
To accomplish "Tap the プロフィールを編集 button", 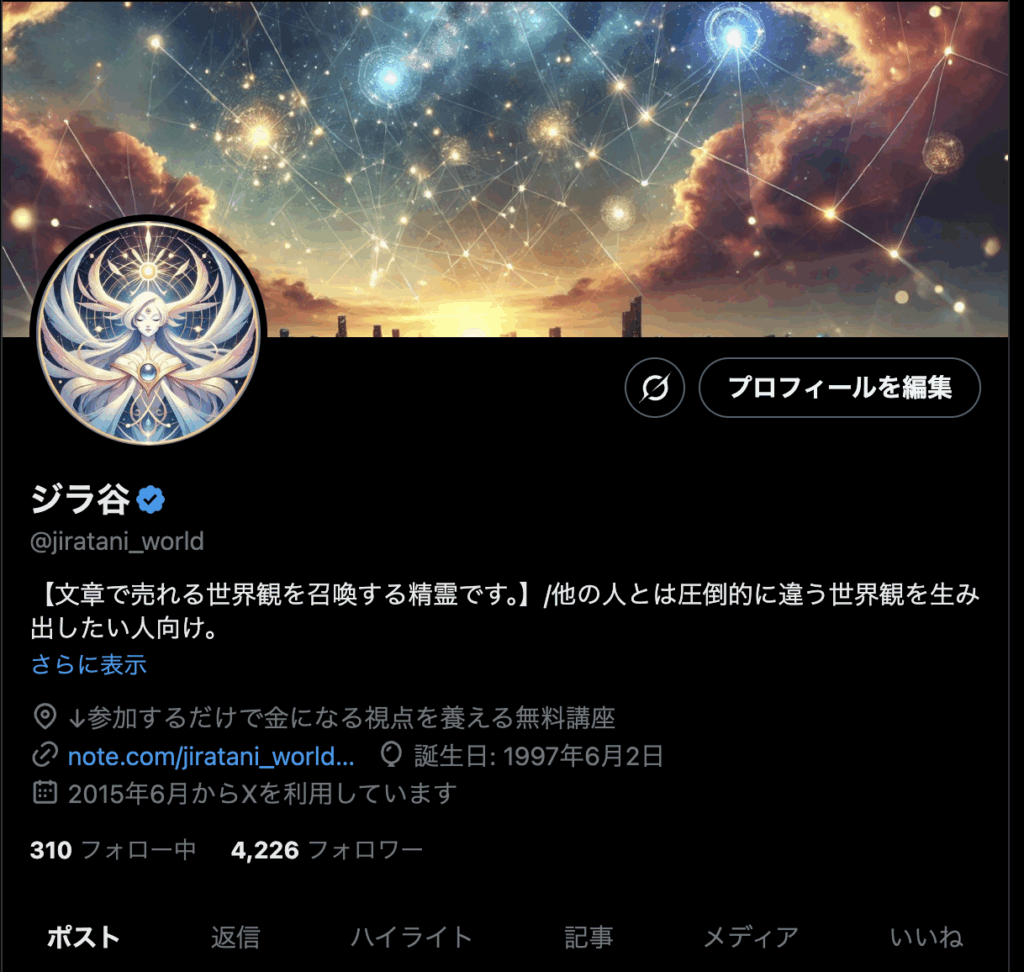I will coord(839,387).
